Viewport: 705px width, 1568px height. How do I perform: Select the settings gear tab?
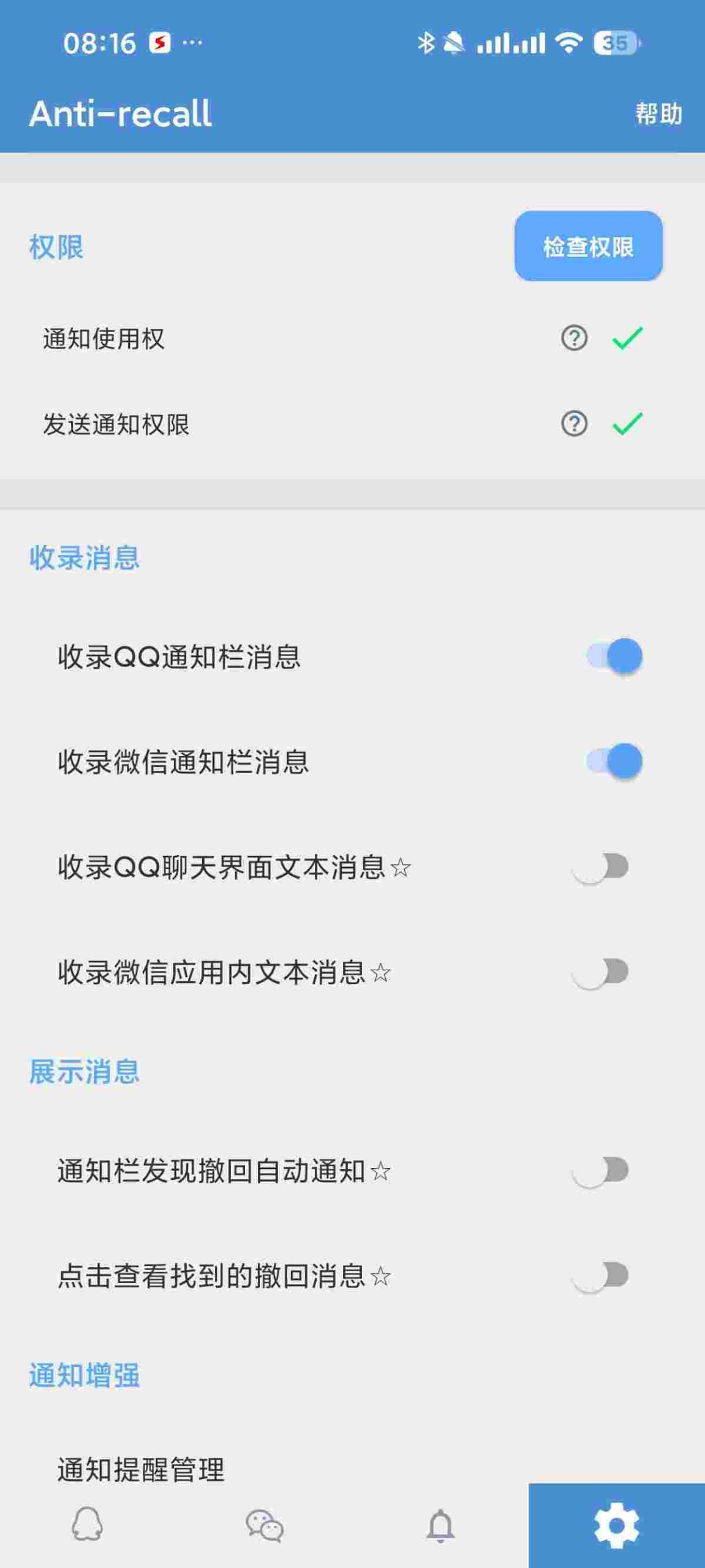pyautogui.click(x=616, y=1525)
